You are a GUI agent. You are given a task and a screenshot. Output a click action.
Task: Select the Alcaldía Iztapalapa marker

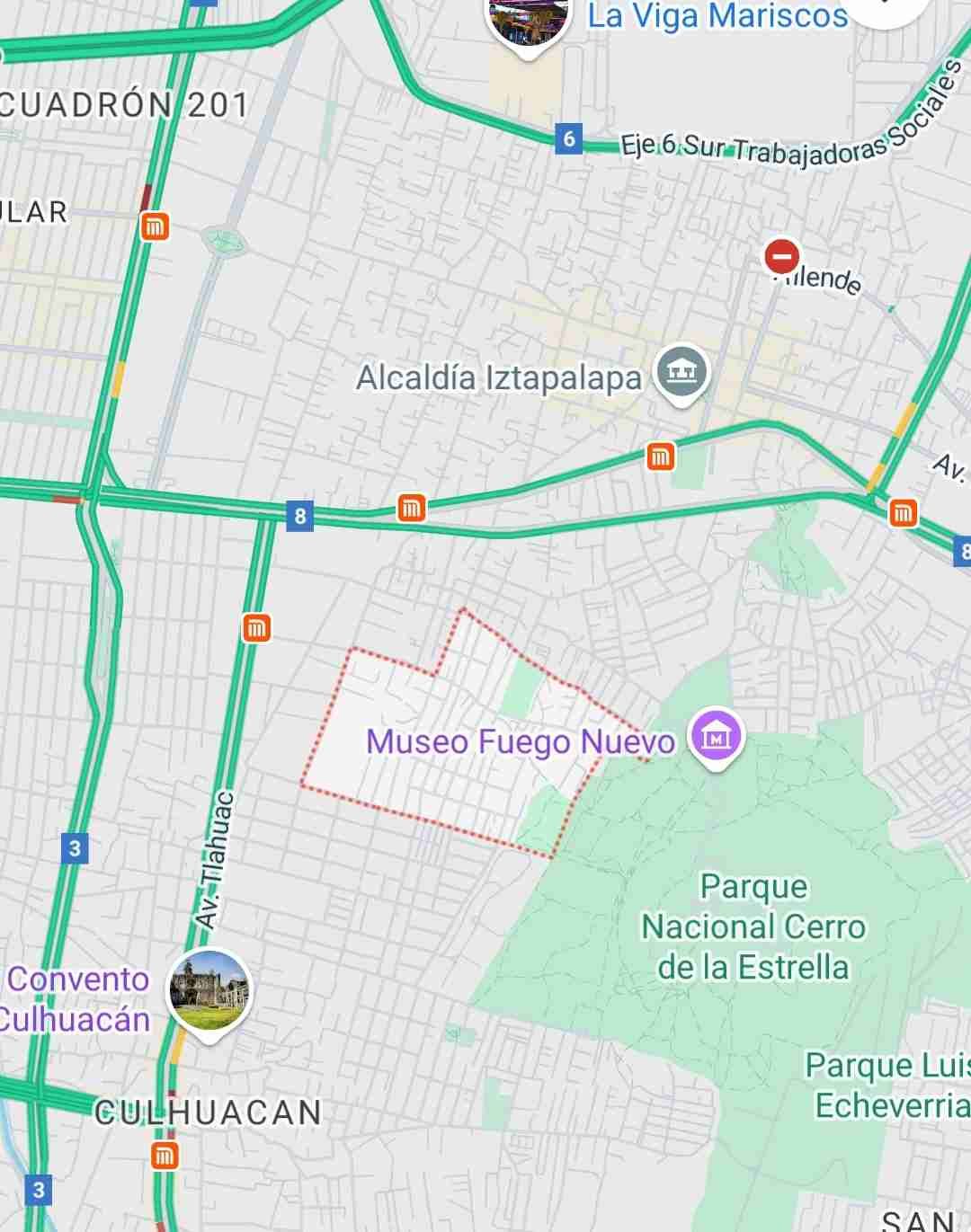coord(682,373)
